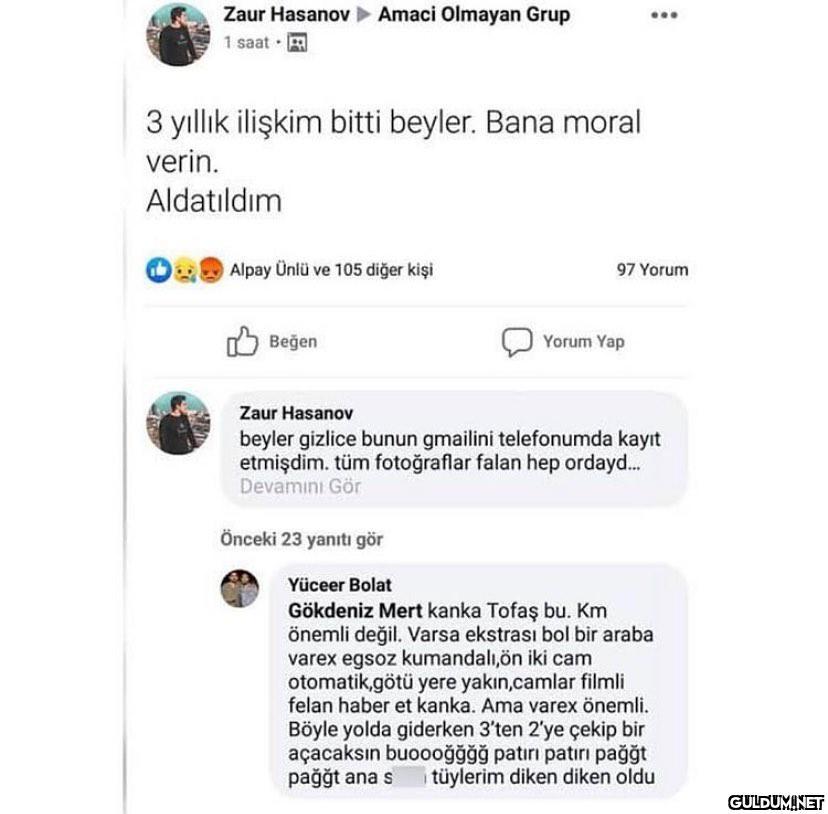
Task: Open the Amaci Olmayan Grup group page
Action: click(x=474, y=14)
